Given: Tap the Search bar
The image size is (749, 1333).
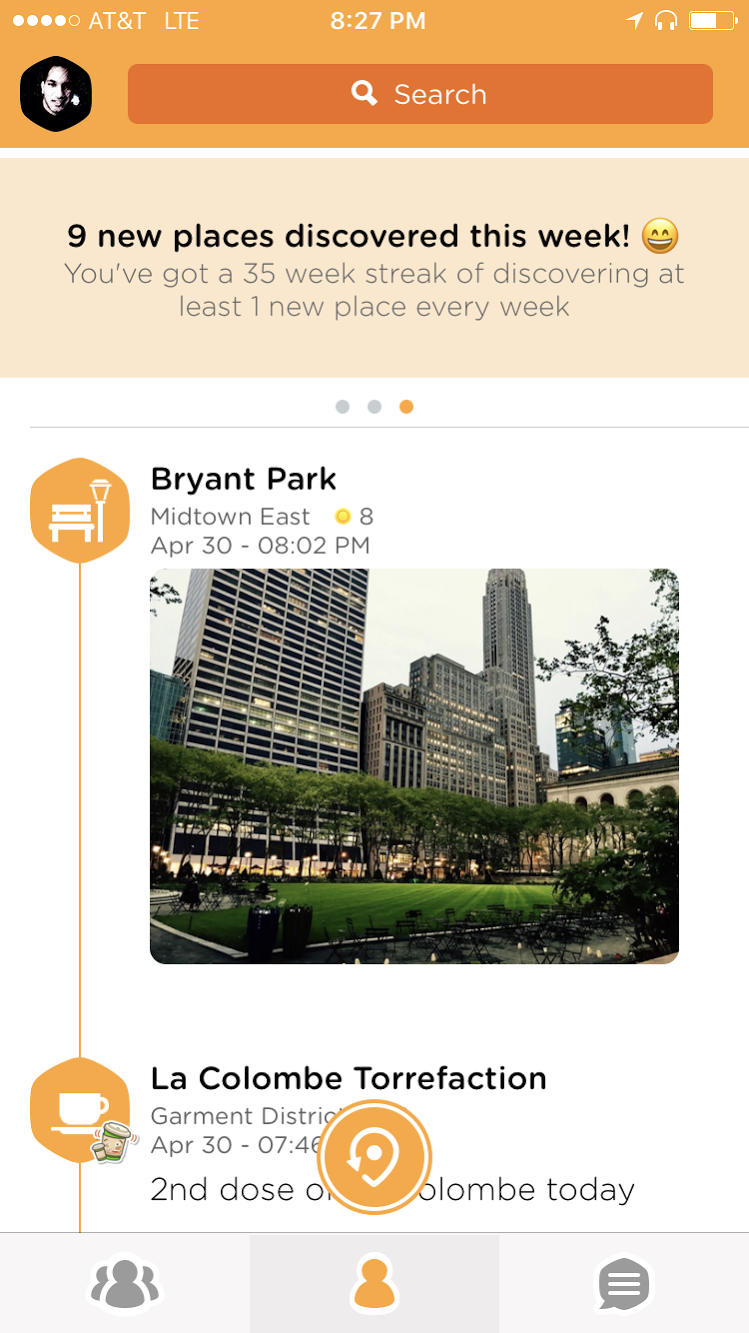Looking at the screenshot, I should tap(420, 94).
